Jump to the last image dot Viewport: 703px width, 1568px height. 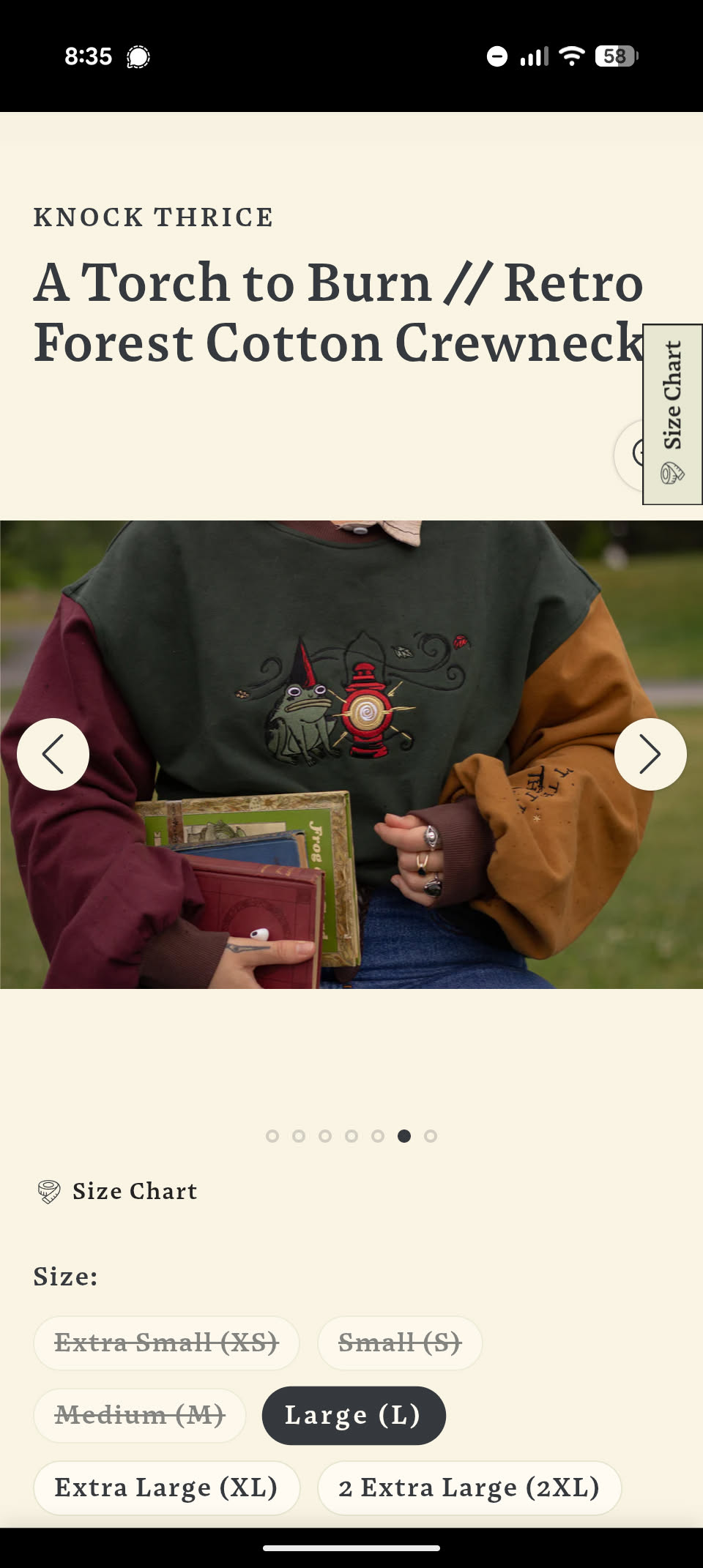[x=431, y=1136]
